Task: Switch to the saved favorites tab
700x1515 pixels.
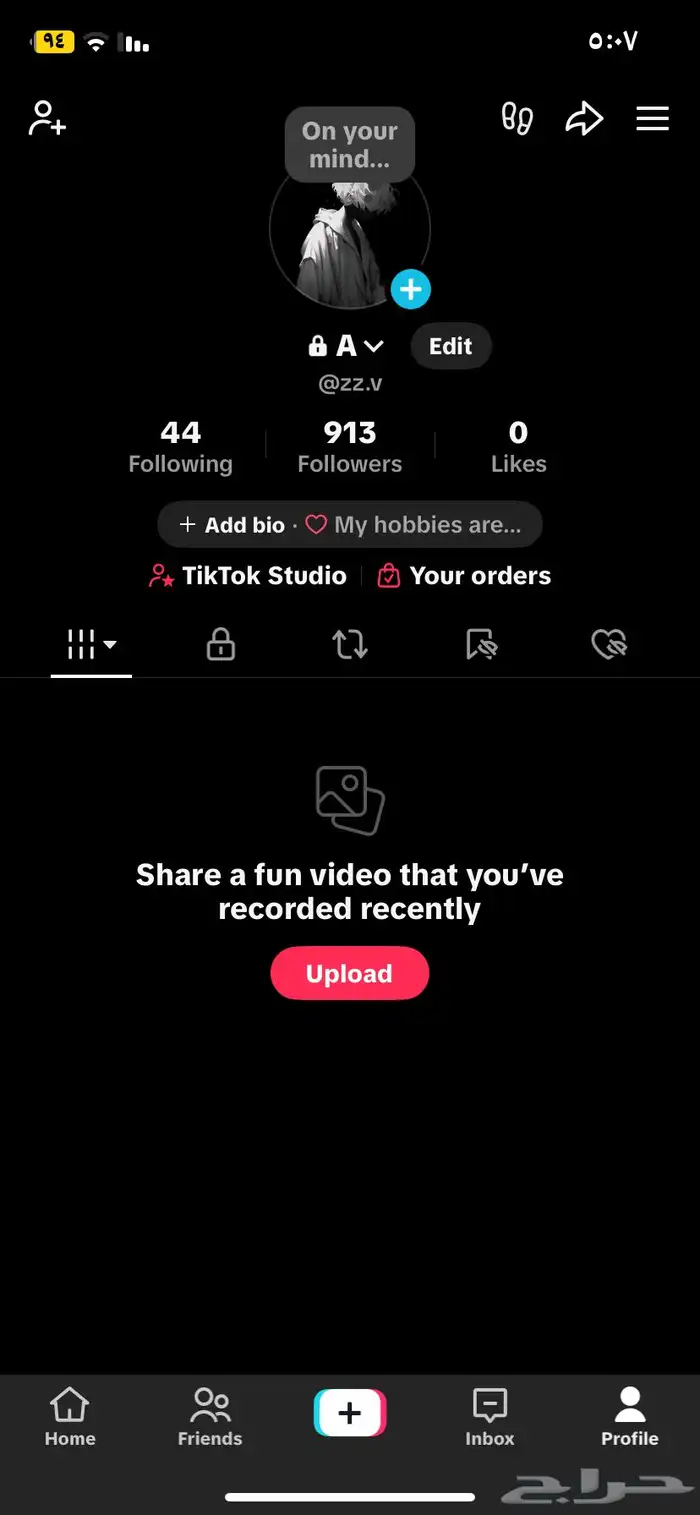Action: click(480, 645)
